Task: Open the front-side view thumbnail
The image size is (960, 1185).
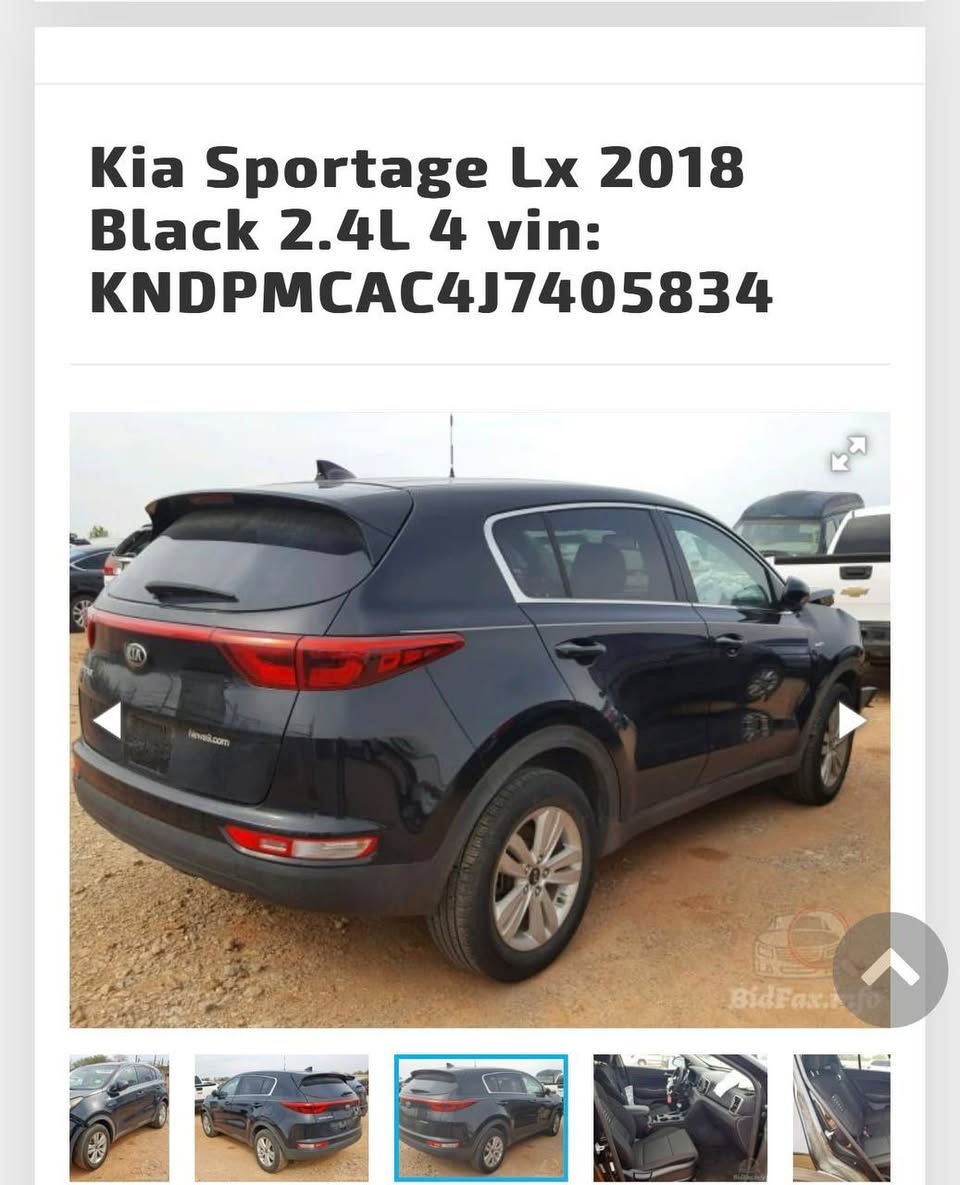Action: pos(119,1117)
